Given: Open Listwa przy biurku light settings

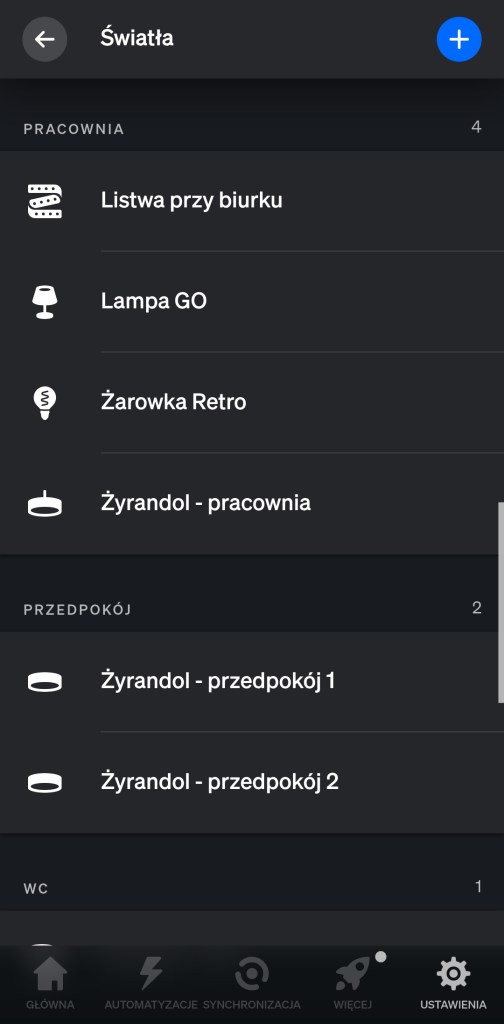Looking at the screenshot, I should [x=252, y=200].
